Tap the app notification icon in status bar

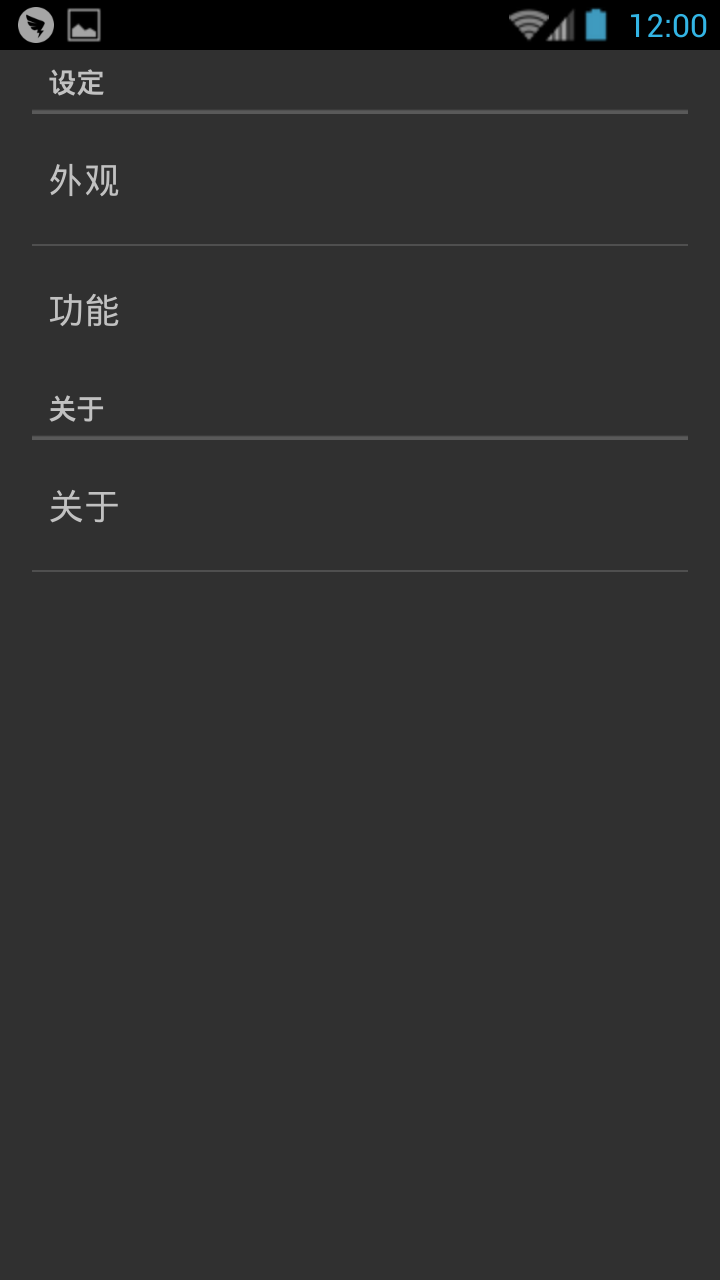35,25
